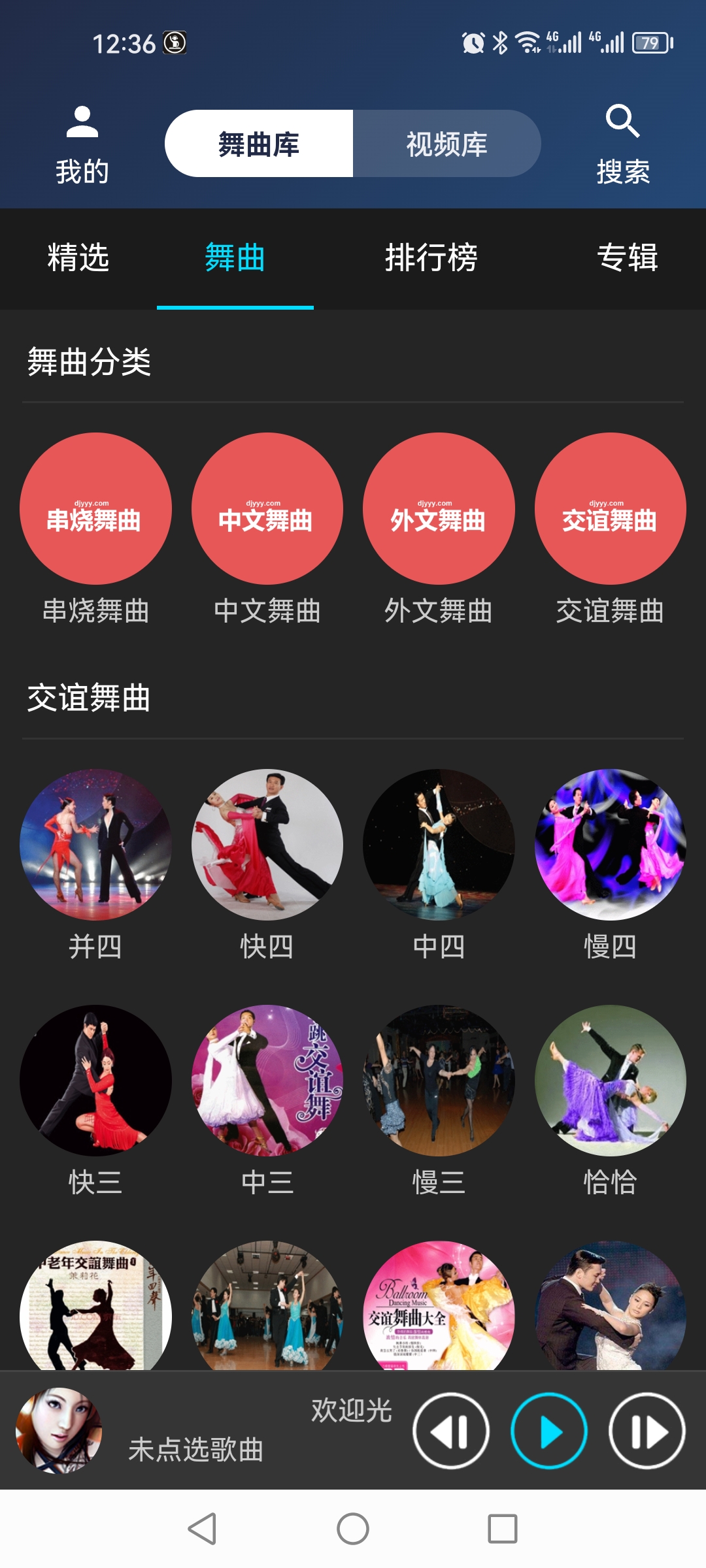Skip to the next track
This screenshot has height=1568, width=706.
point(647,1431)
